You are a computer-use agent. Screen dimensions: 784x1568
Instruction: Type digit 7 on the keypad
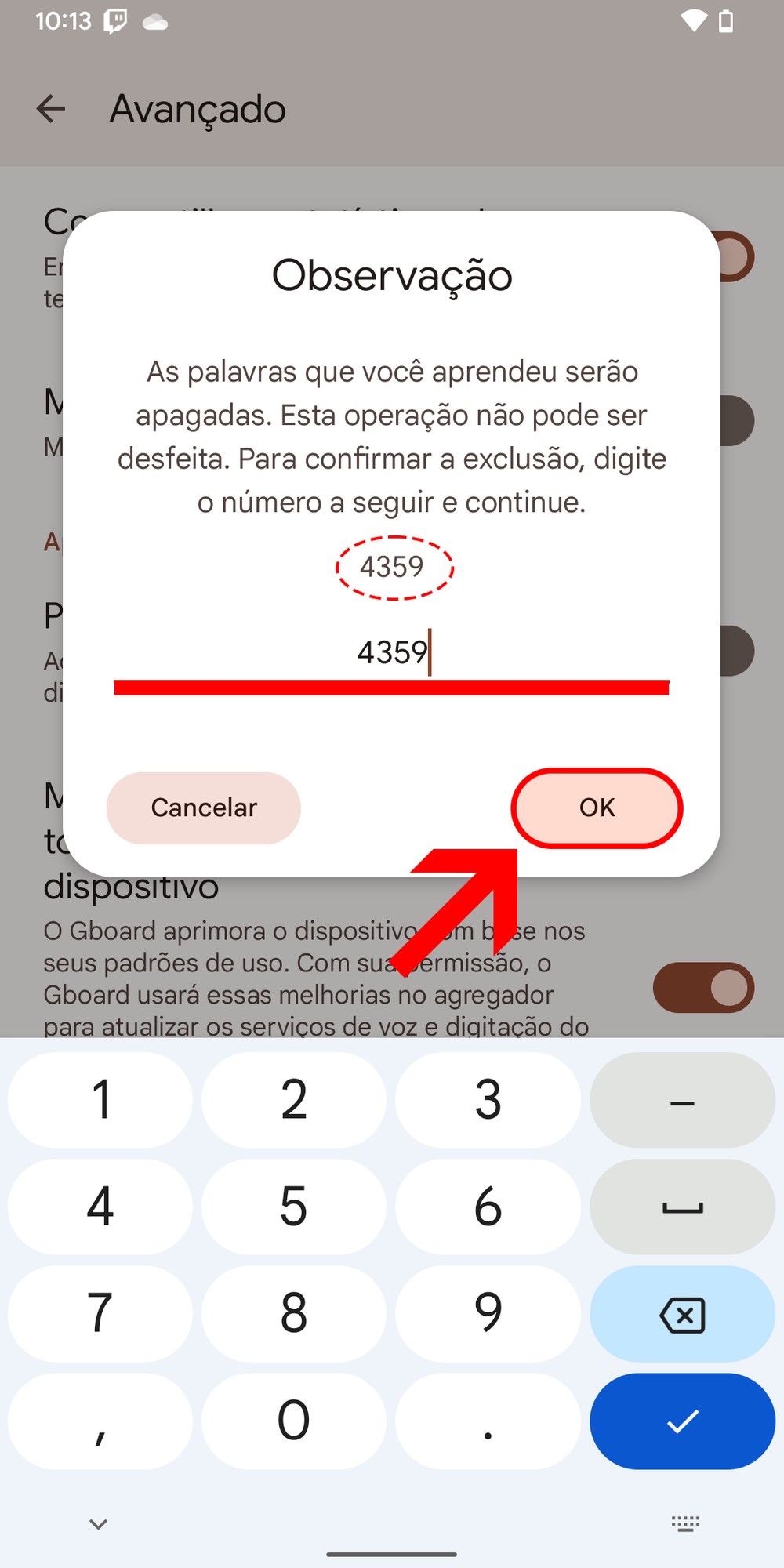(x=100, y=1313)
